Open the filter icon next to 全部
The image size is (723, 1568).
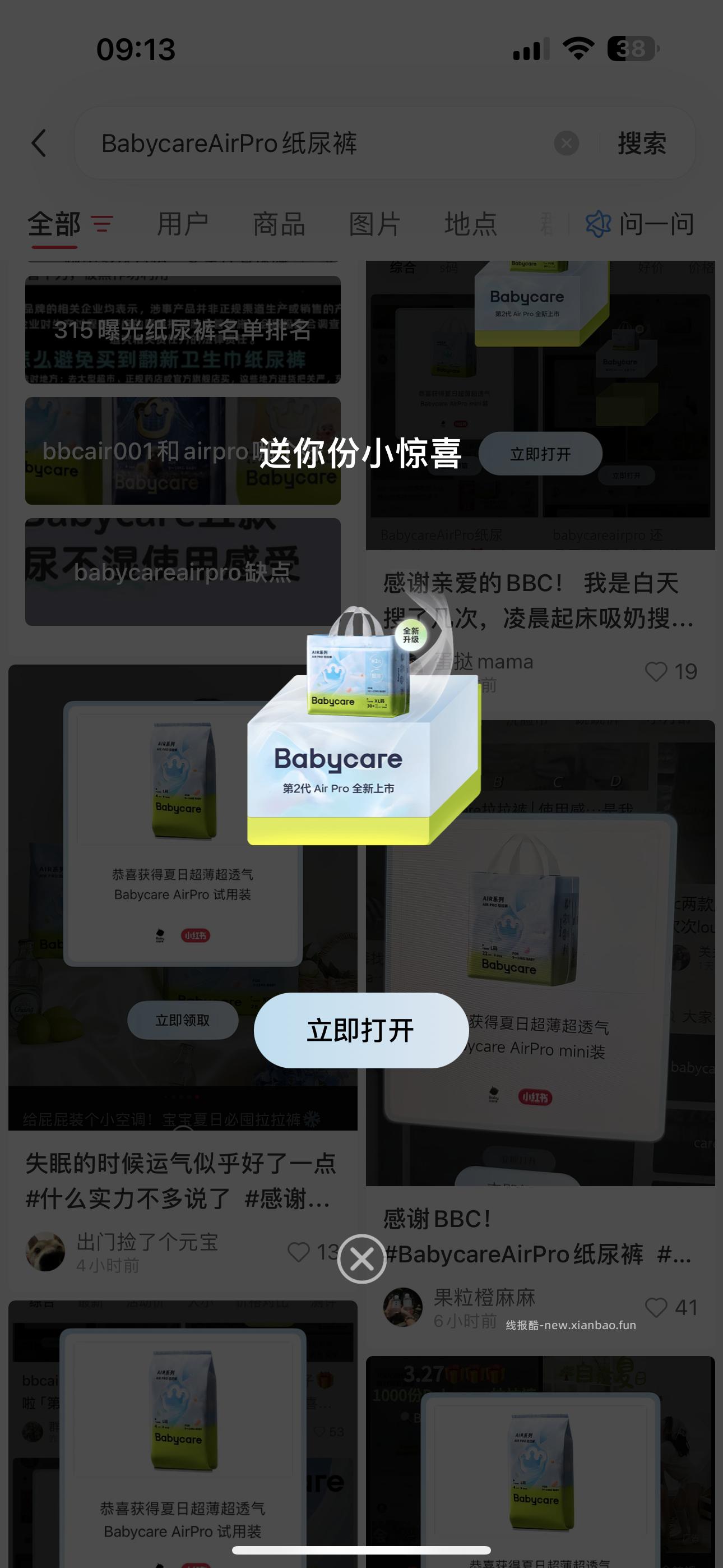pyautogui.click(x=102, y=223)
